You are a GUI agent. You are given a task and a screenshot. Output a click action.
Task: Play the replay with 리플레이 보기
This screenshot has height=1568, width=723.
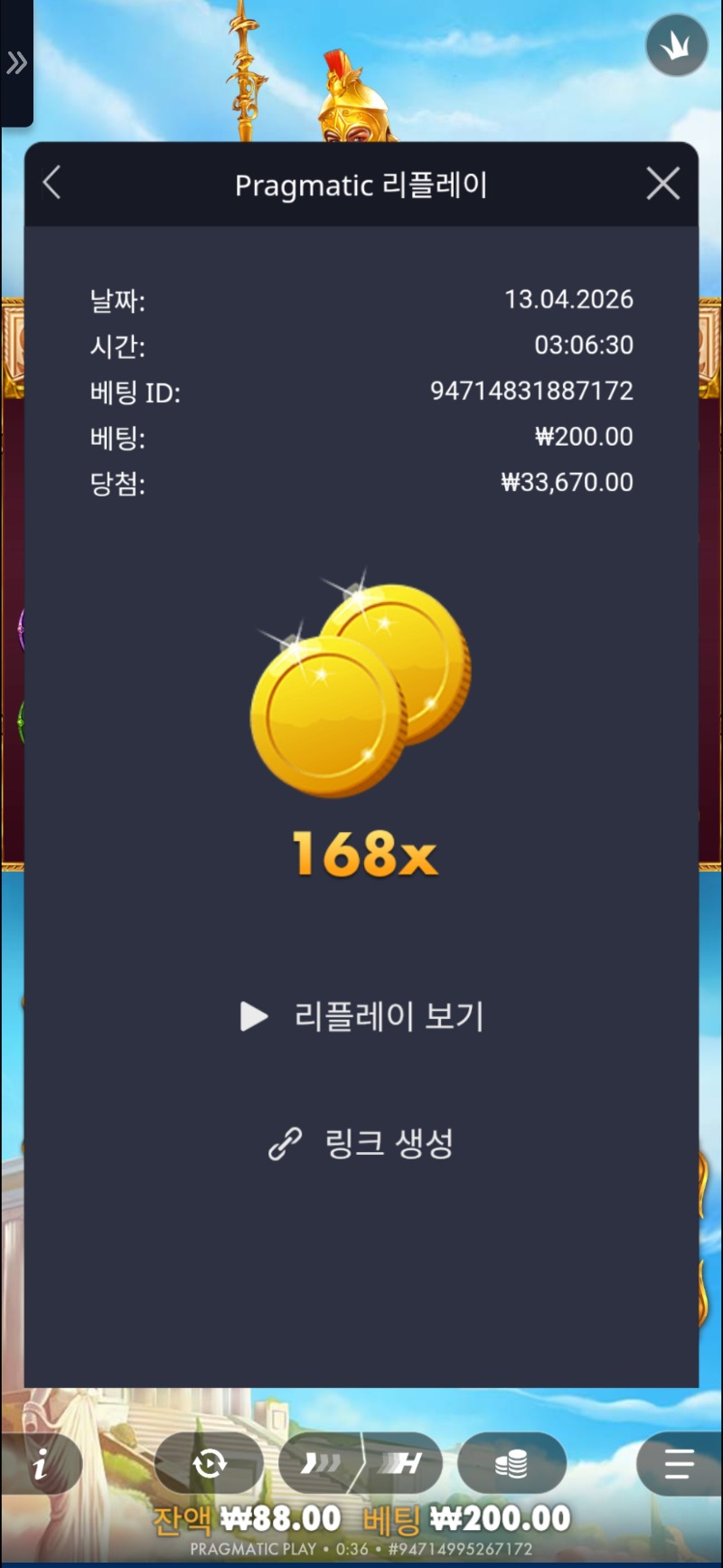361,1016
